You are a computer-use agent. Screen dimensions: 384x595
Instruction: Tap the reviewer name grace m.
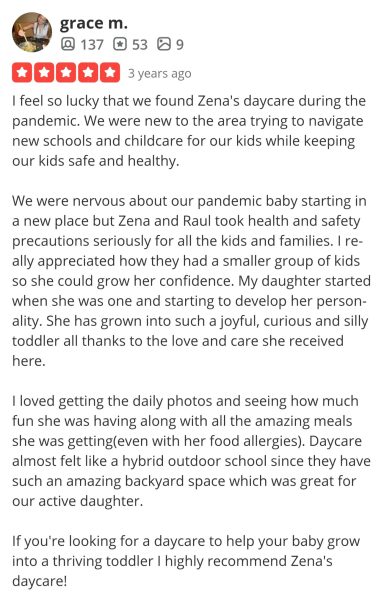coord(93,23)
